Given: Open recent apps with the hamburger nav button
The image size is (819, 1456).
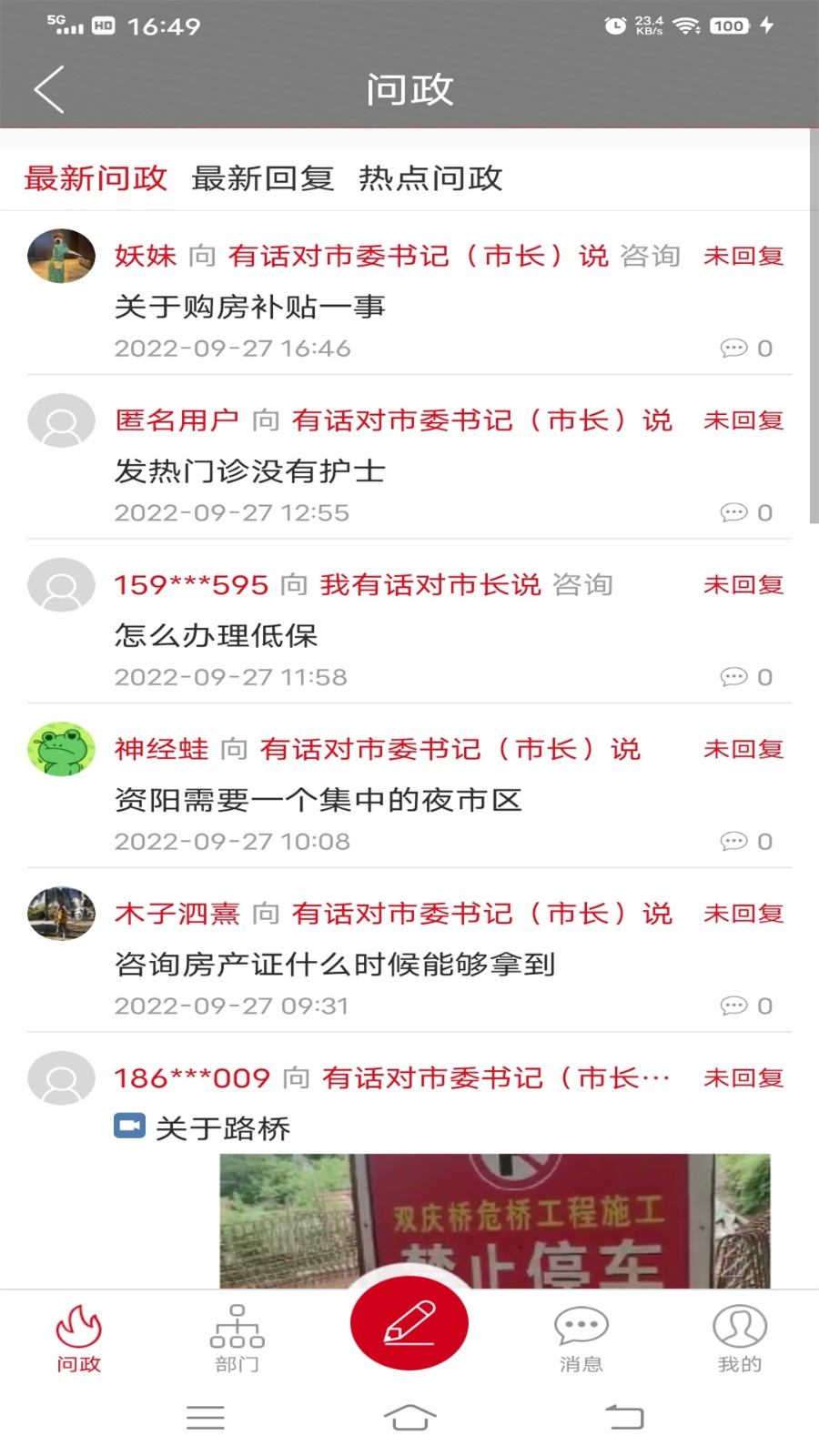Looking at the screenshot, I should pos(206,1417).
